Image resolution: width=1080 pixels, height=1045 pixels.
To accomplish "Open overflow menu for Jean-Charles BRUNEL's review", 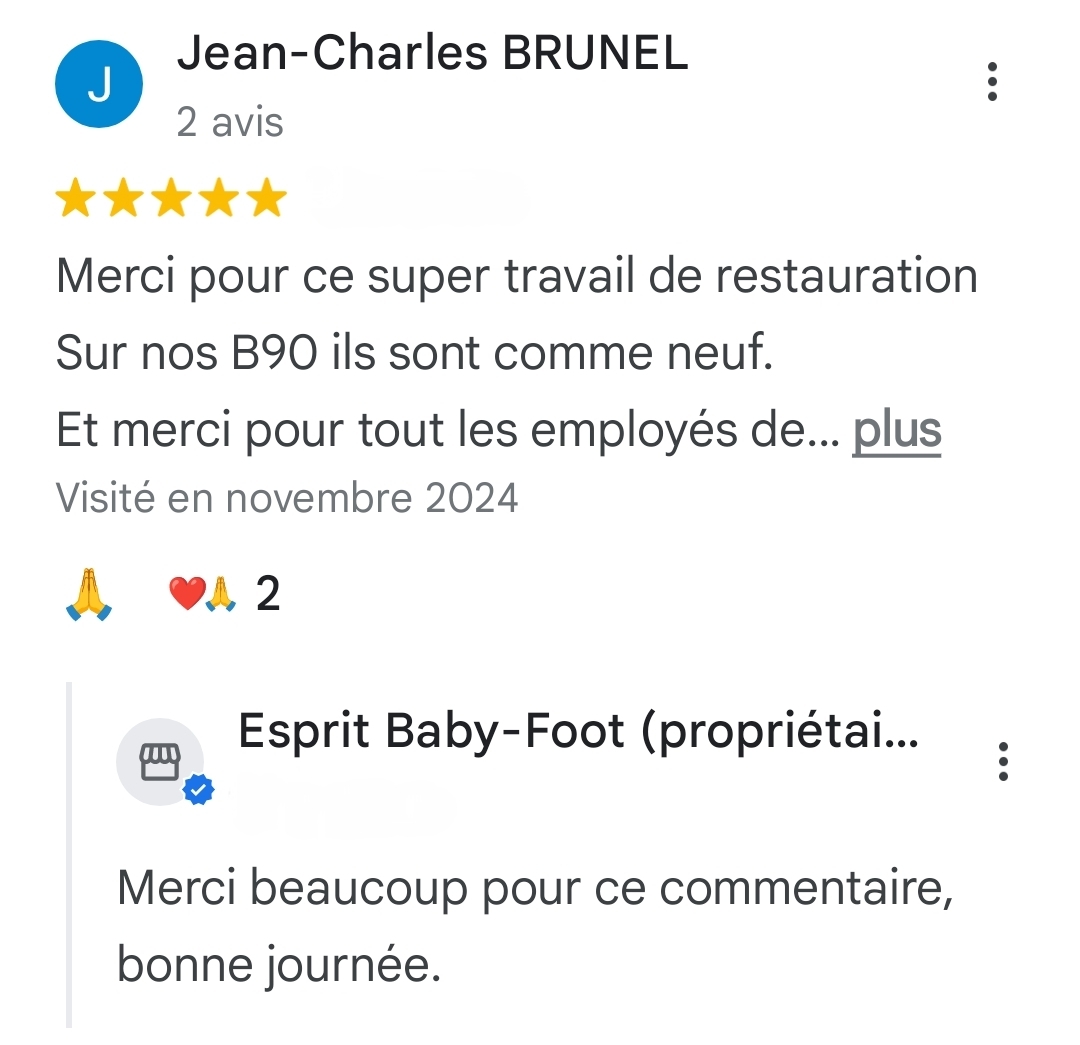I will 992,82.
